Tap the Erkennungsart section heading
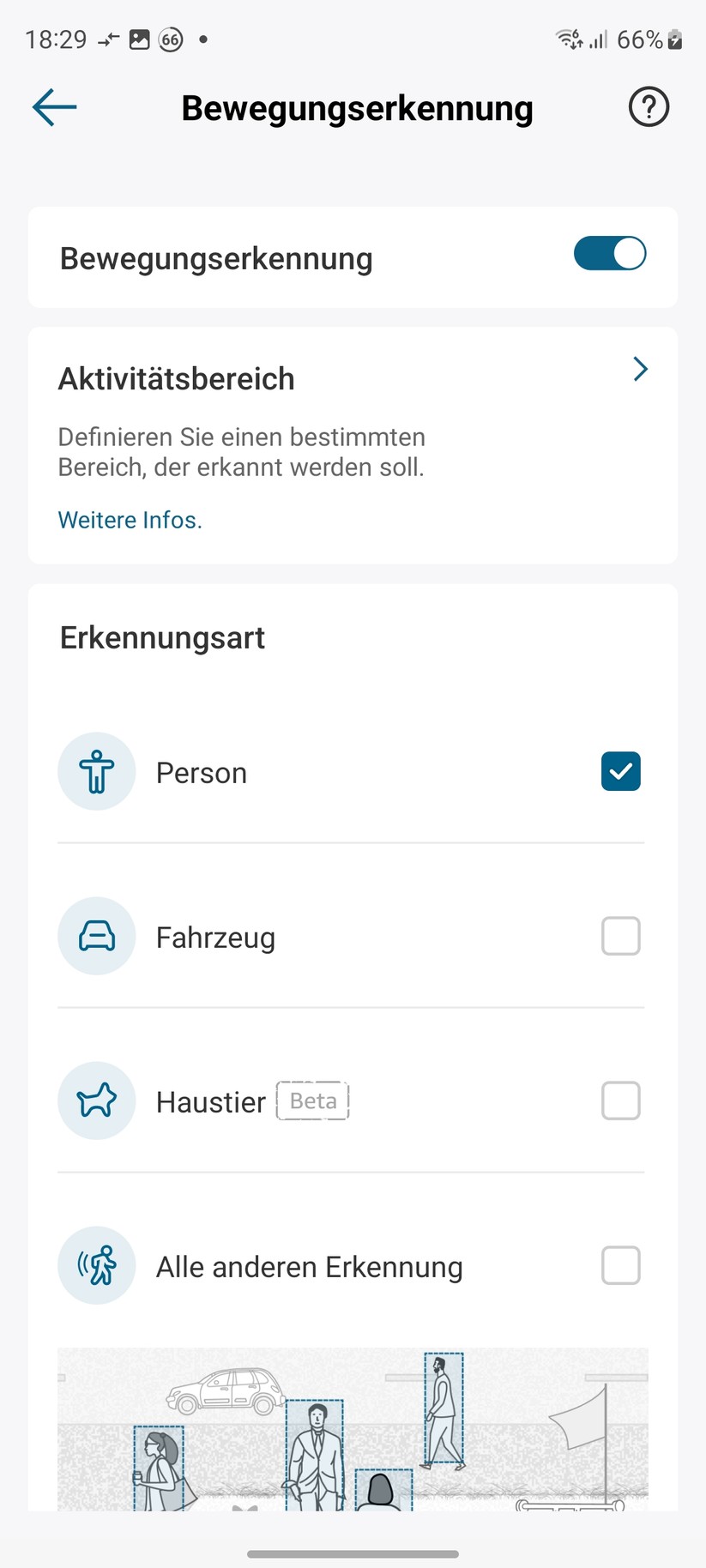 [x=161, y=637]
